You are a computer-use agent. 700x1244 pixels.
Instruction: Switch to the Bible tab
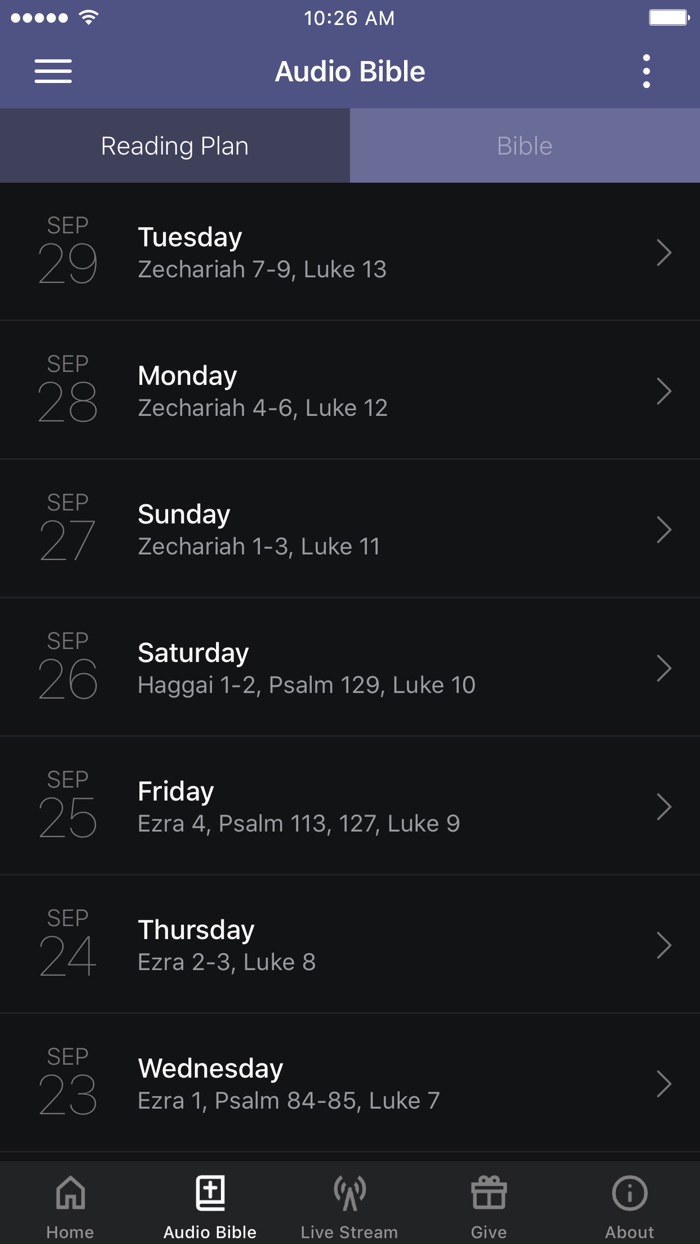(525, 146)
